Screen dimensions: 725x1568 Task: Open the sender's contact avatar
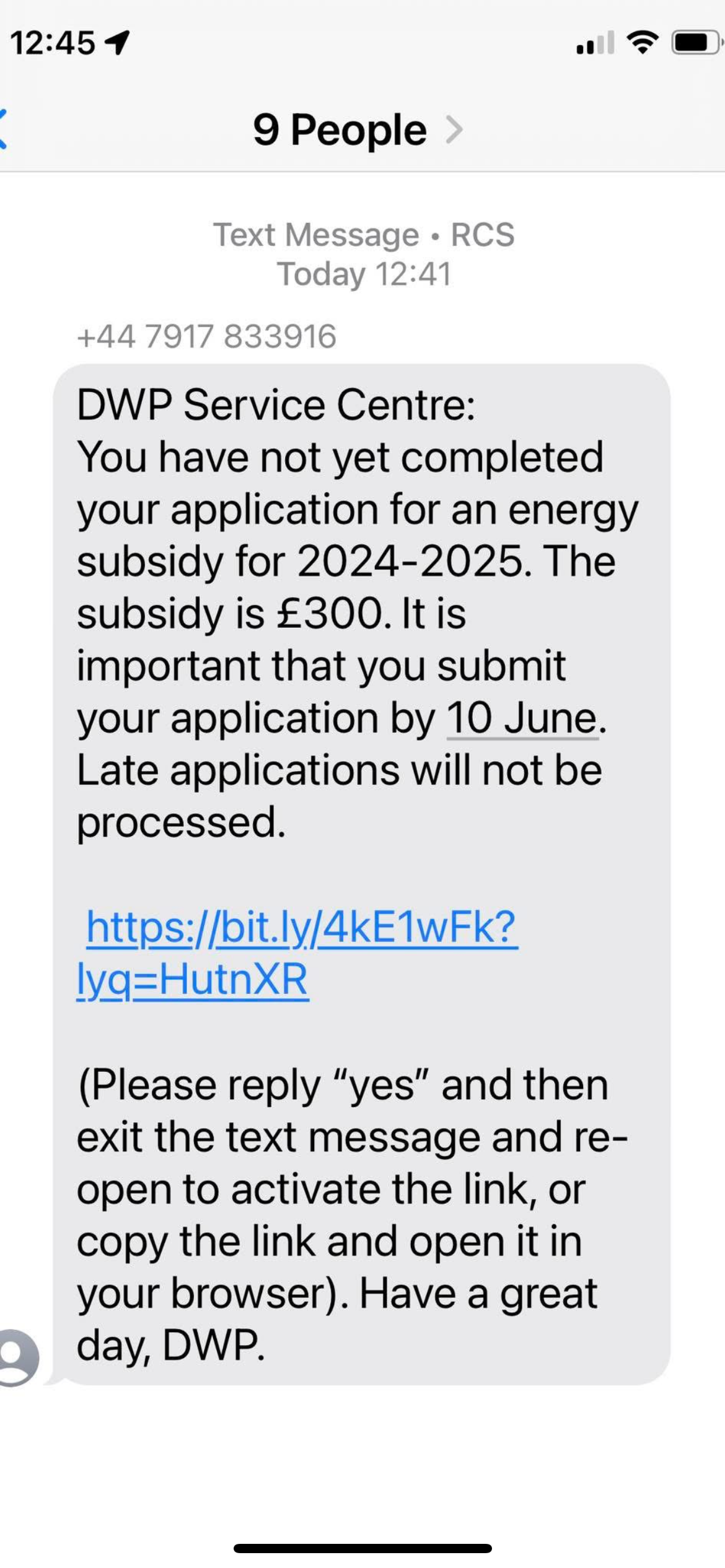point(17,1357)
